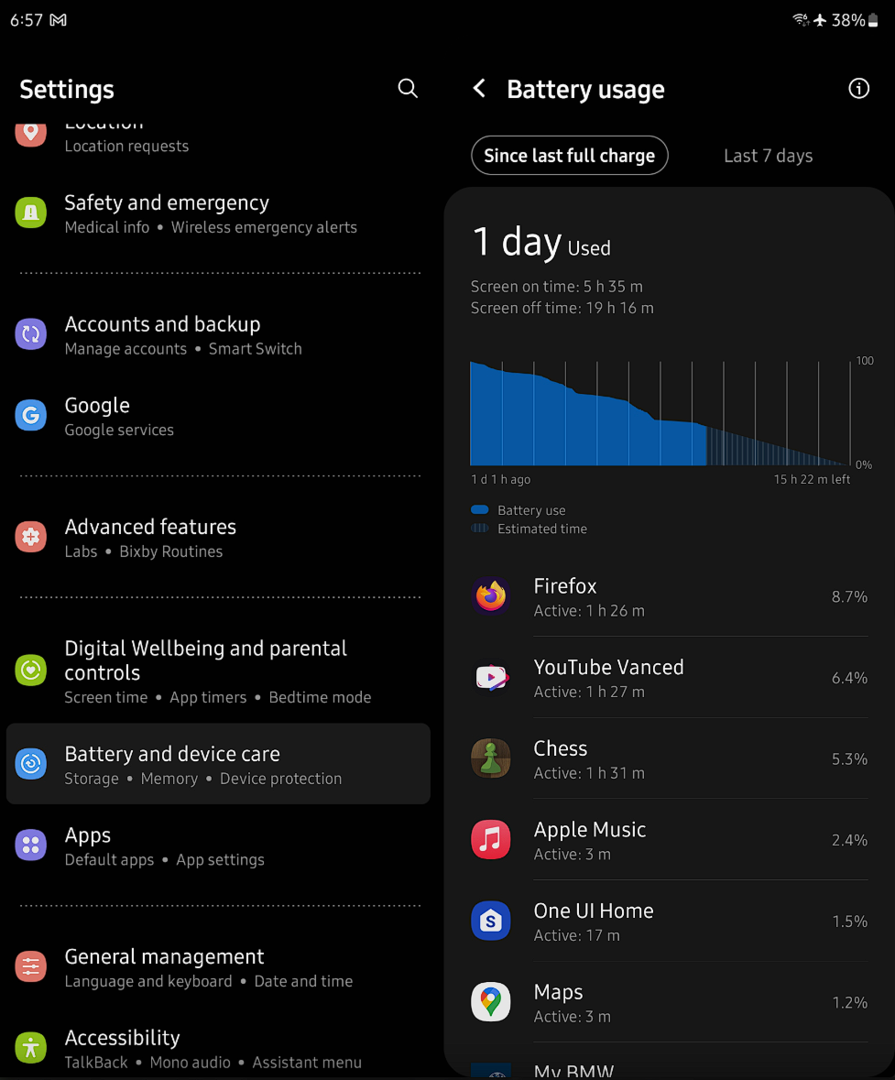
Task: Open Firefox battery usage details
Action: click(x=668, y=597)
